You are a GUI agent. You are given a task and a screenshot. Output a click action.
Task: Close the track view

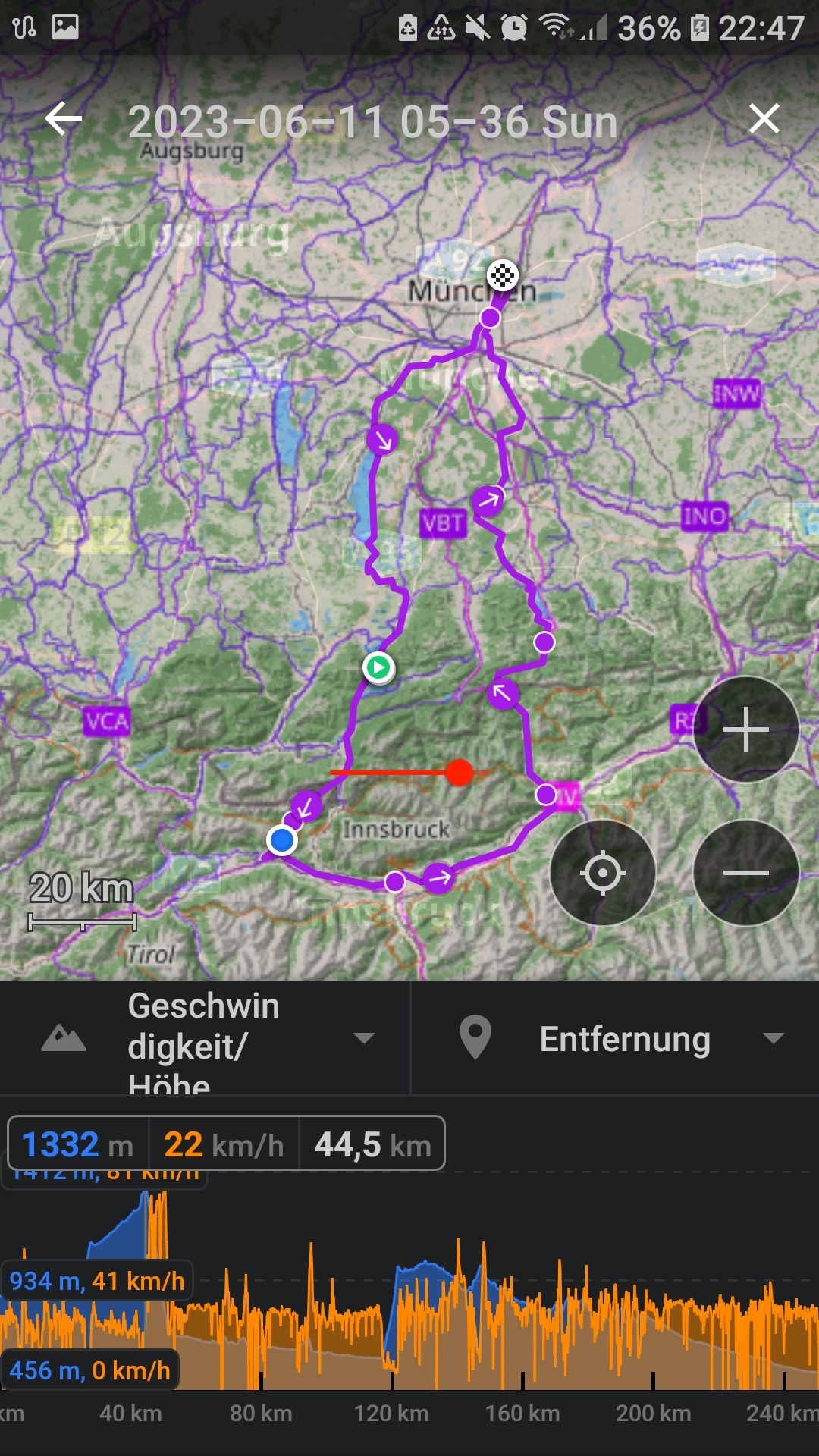[x=764, y=119]
